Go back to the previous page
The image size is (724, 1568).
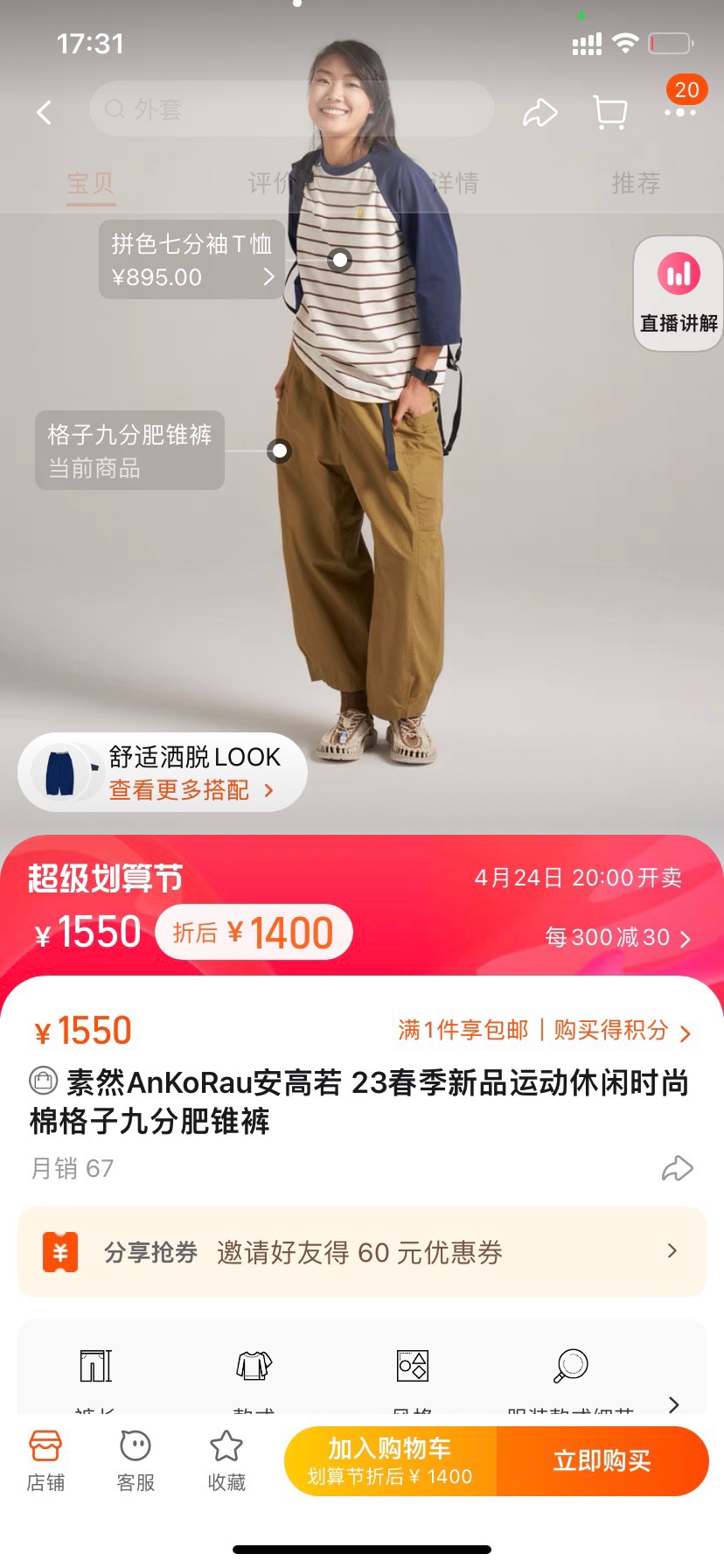point(44,112)
